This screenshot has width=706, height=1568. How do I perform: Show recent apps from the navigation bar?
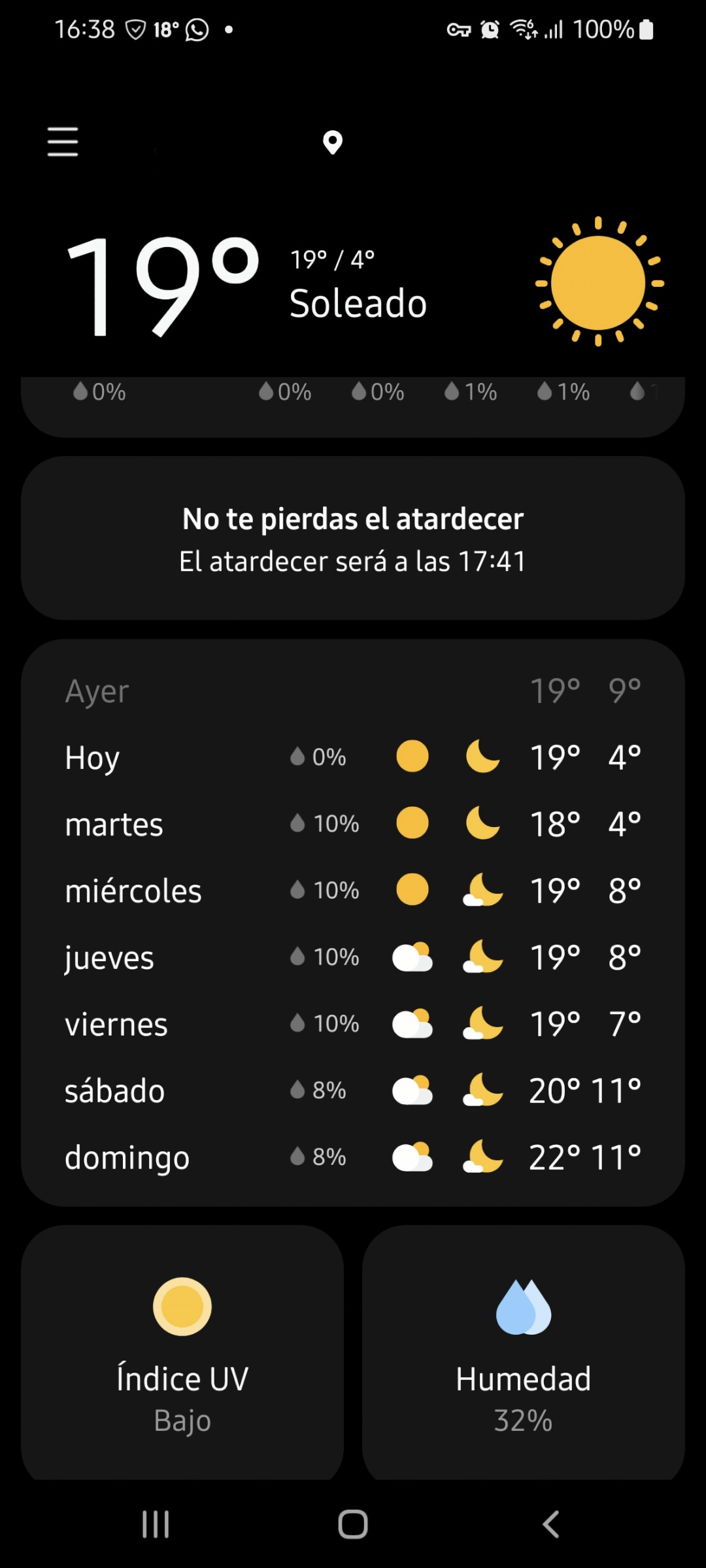pyautogui.click(x=156, y=1524)
